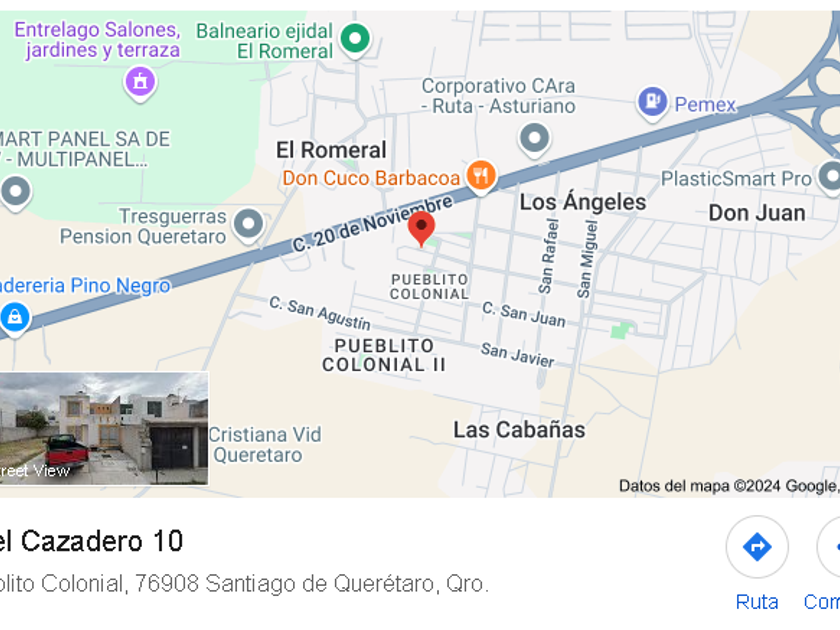Select the Smart Panel Multipanel marker
Image resolution: width=840 pixels, height=630 pixels.
(x=14, y=190)
